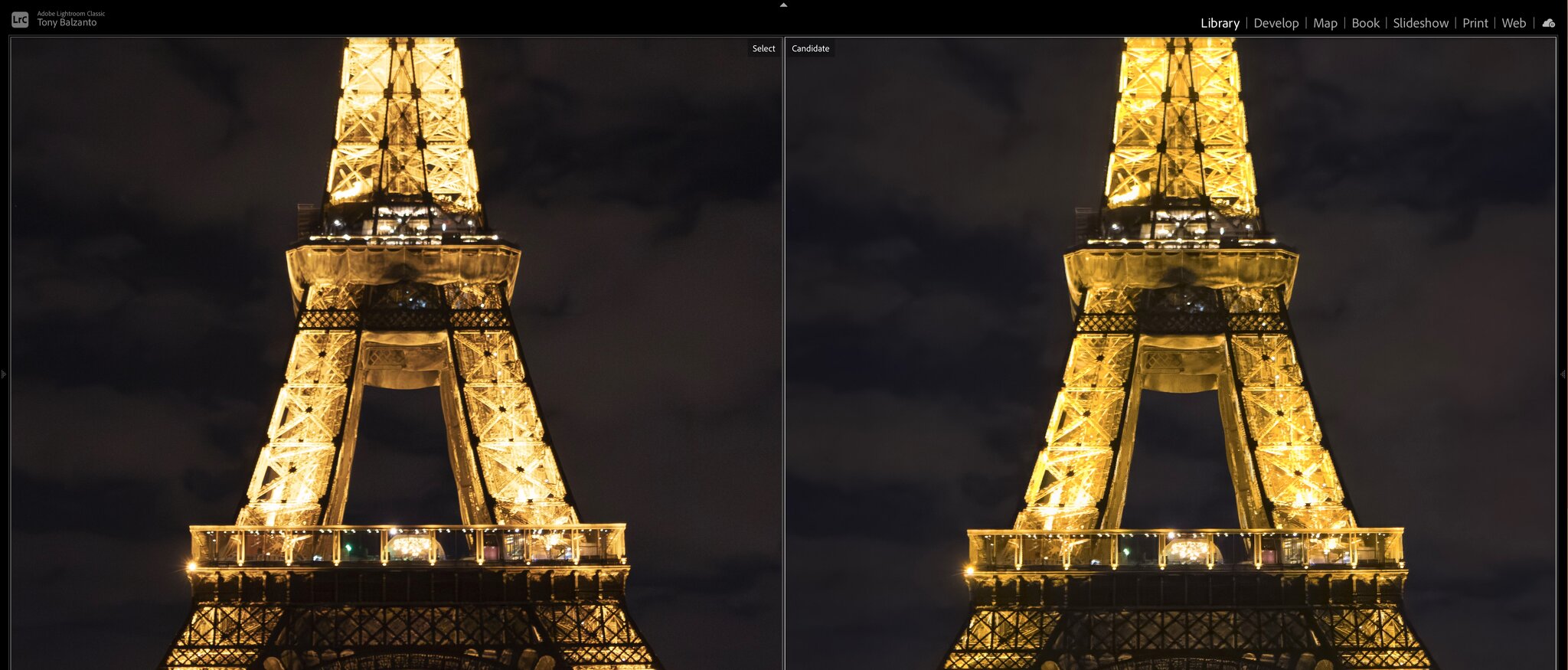Open the cloud sync status icon
Image resolution: width=1568 pixels, height=670 pixels.
(x=1548, y=23)
